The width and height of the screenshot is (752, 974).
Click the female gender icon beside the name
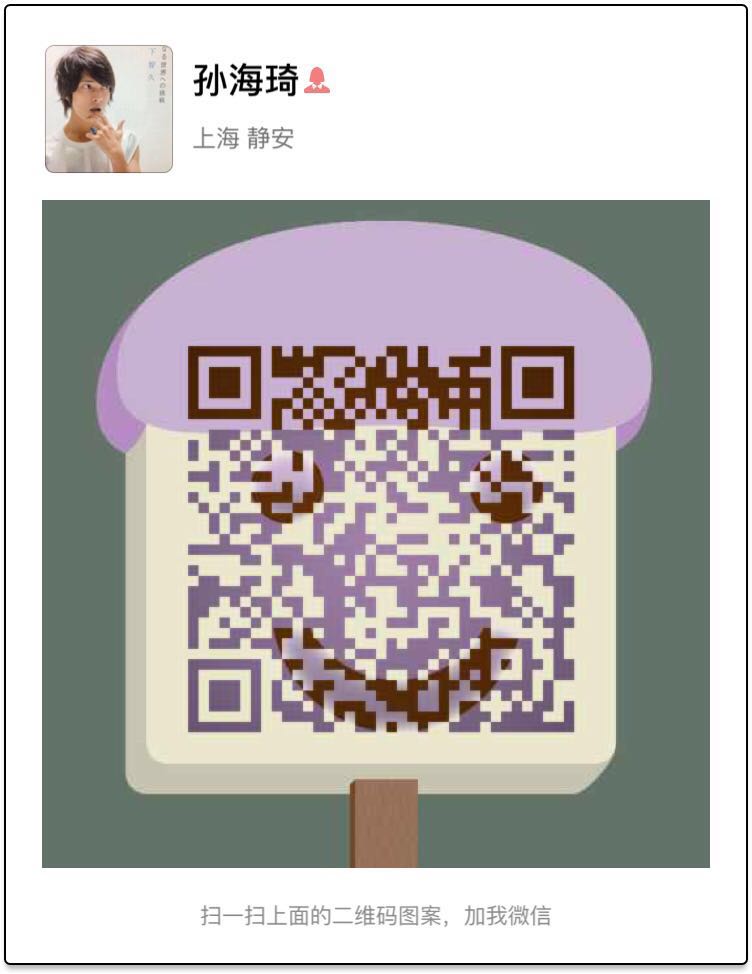316,78
